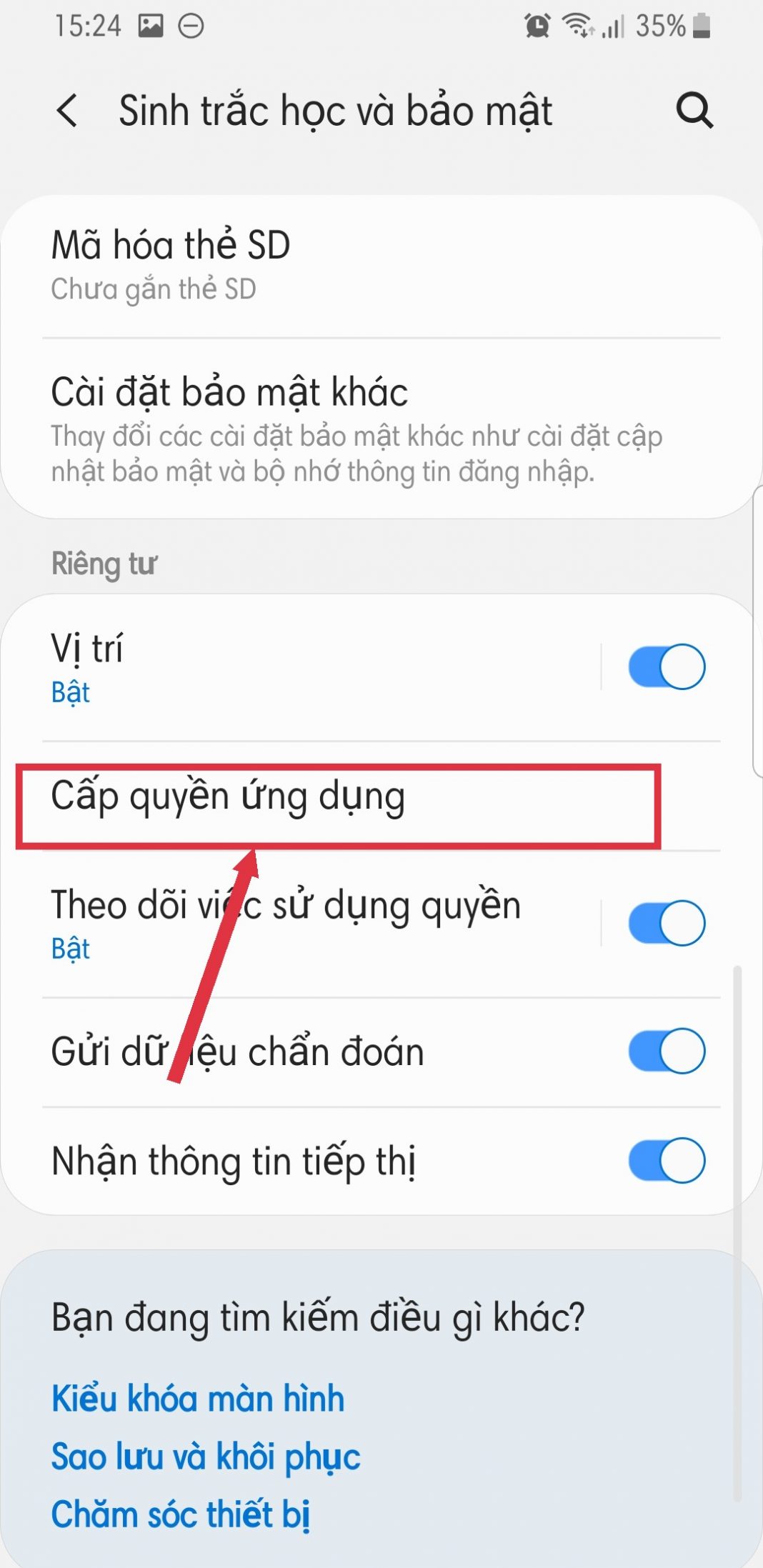This screenshot has height=1568, width=763.
Task: Disable Theo dõi việc sử dụng quyền switch
Action: pos(666,923)
